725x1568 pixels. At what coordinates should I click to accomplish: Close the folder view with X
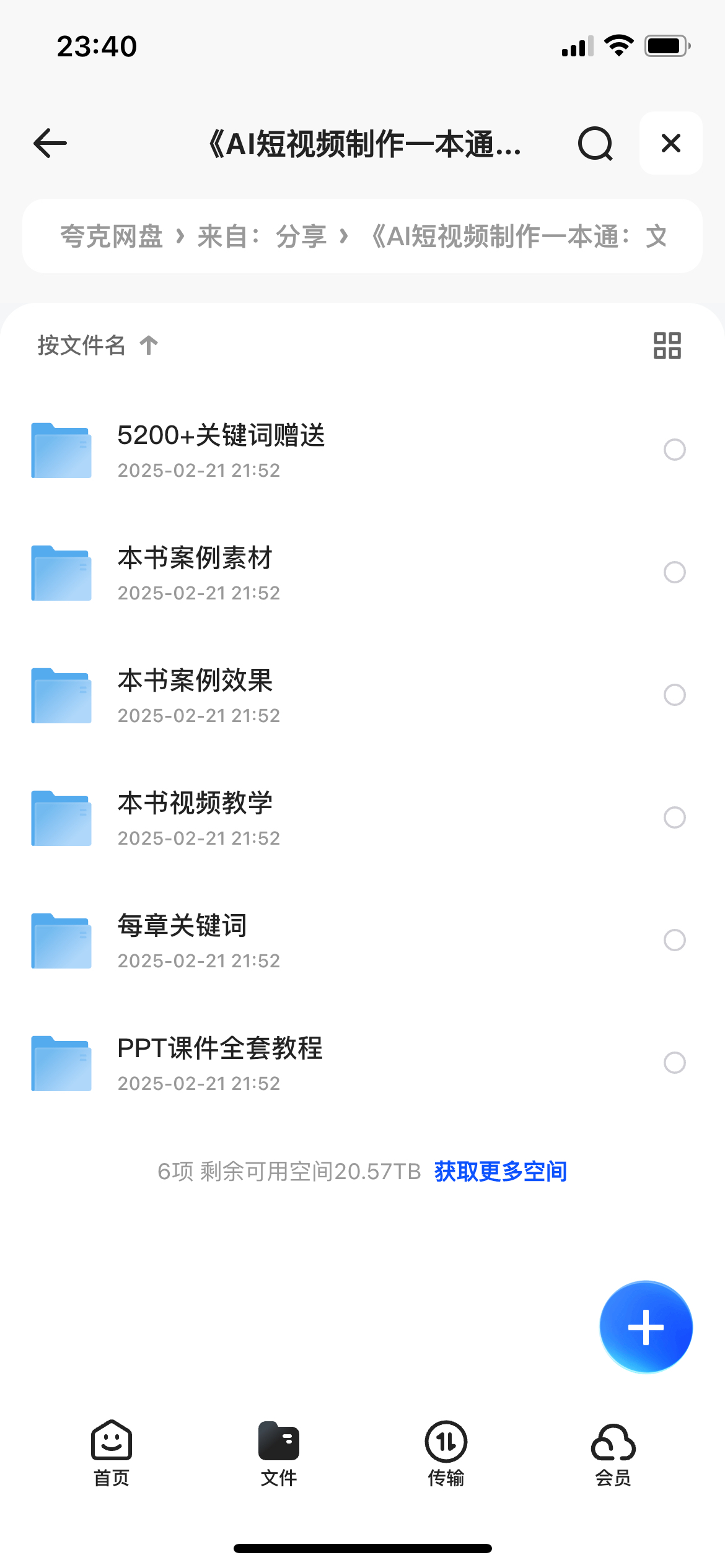pyautogui.click(x=671, y=143)
